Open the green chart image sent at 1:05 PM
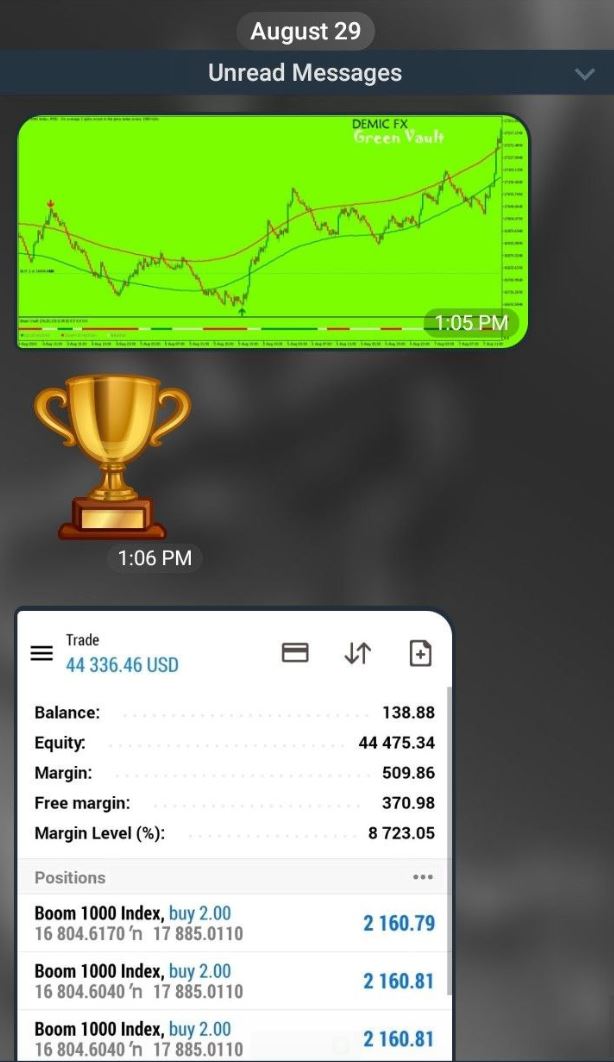This screenshot has height=1062, width=614. click(x=272, y=232)
